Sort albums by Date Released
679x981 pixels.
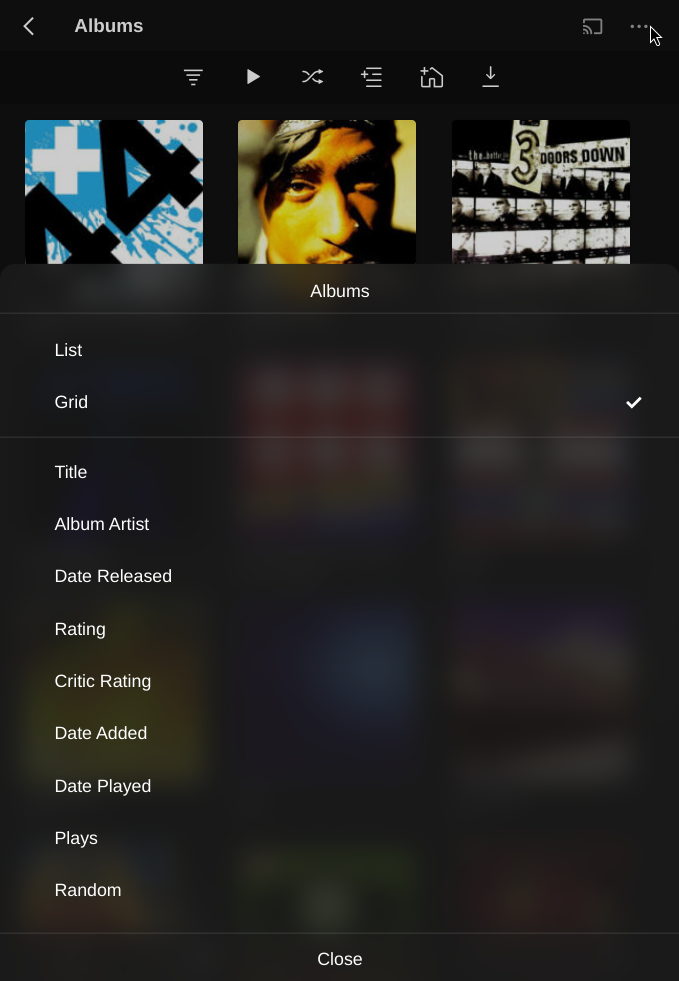113,576
